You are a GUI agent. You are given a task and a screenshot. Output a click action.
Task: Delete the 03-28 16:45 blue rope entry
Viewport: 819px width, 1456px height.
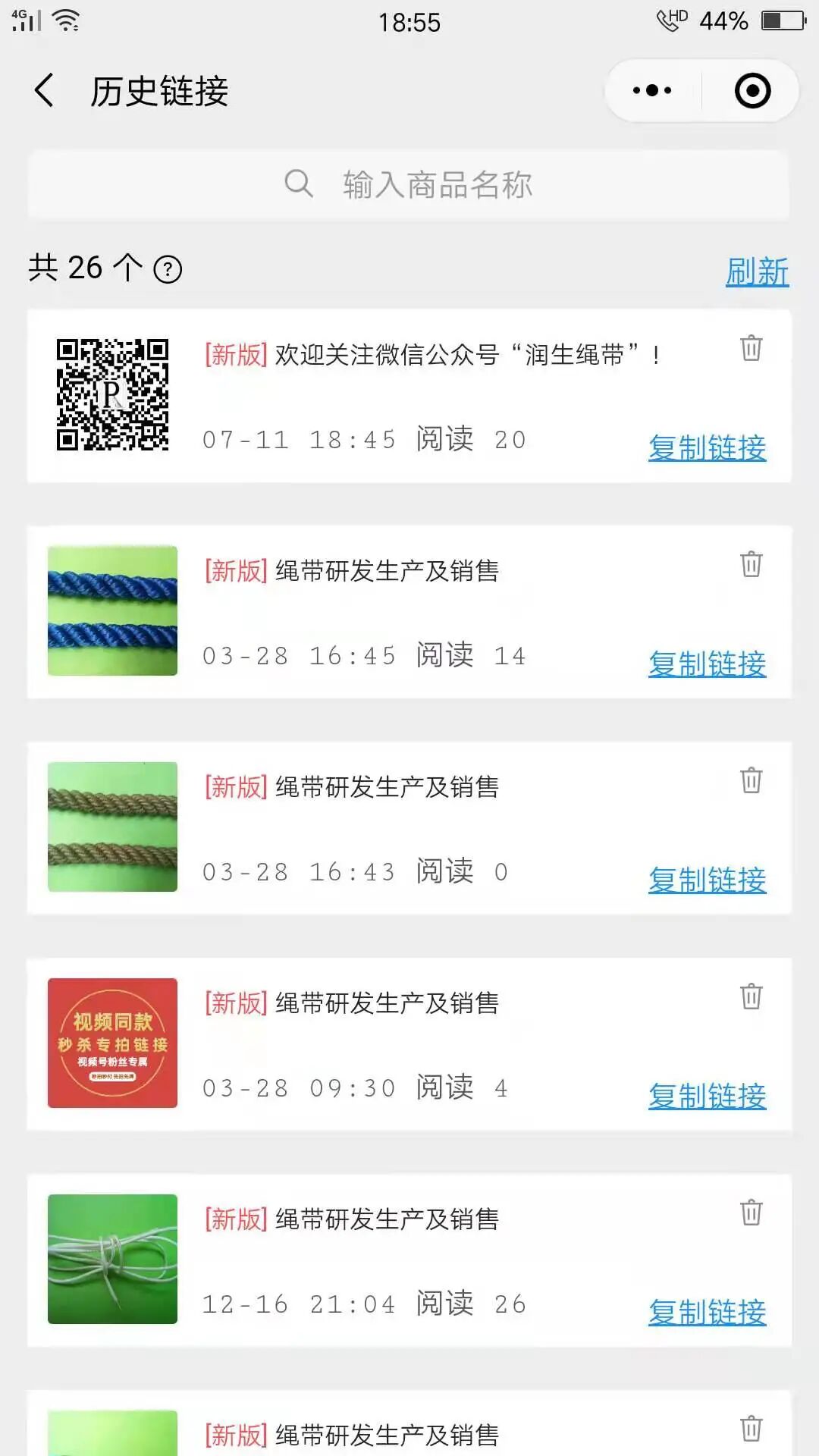[x=751, y=564]
